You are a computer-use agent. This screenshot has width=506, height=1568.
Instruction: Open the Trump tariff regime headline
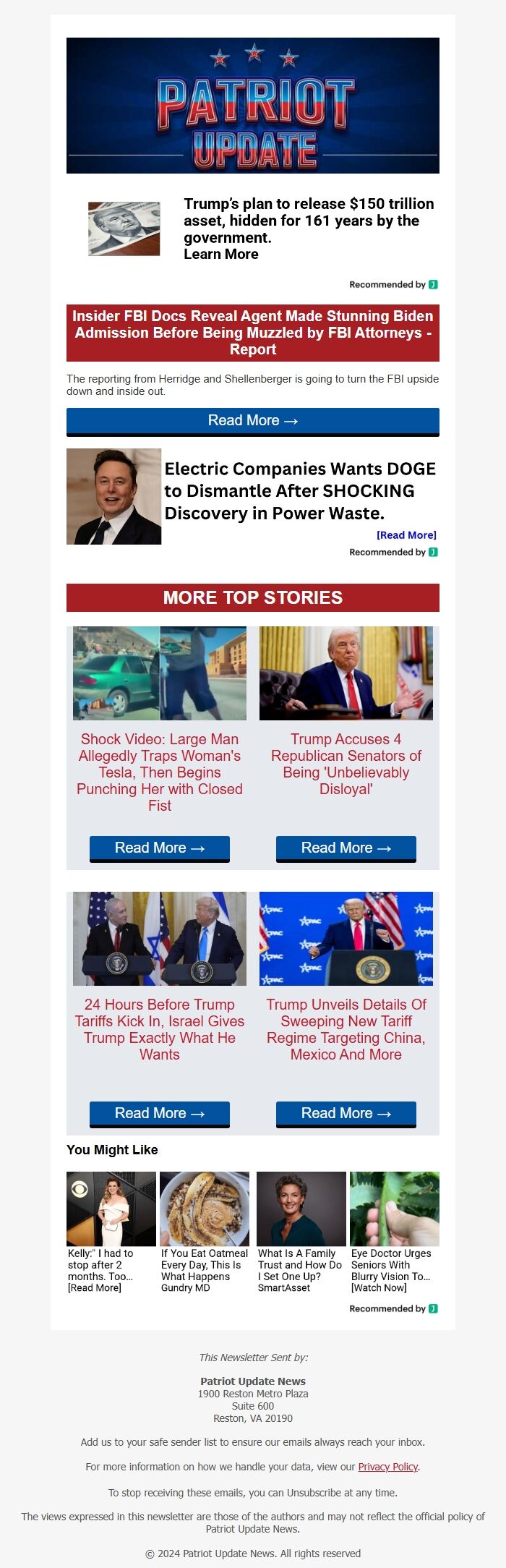[346, 1029]
